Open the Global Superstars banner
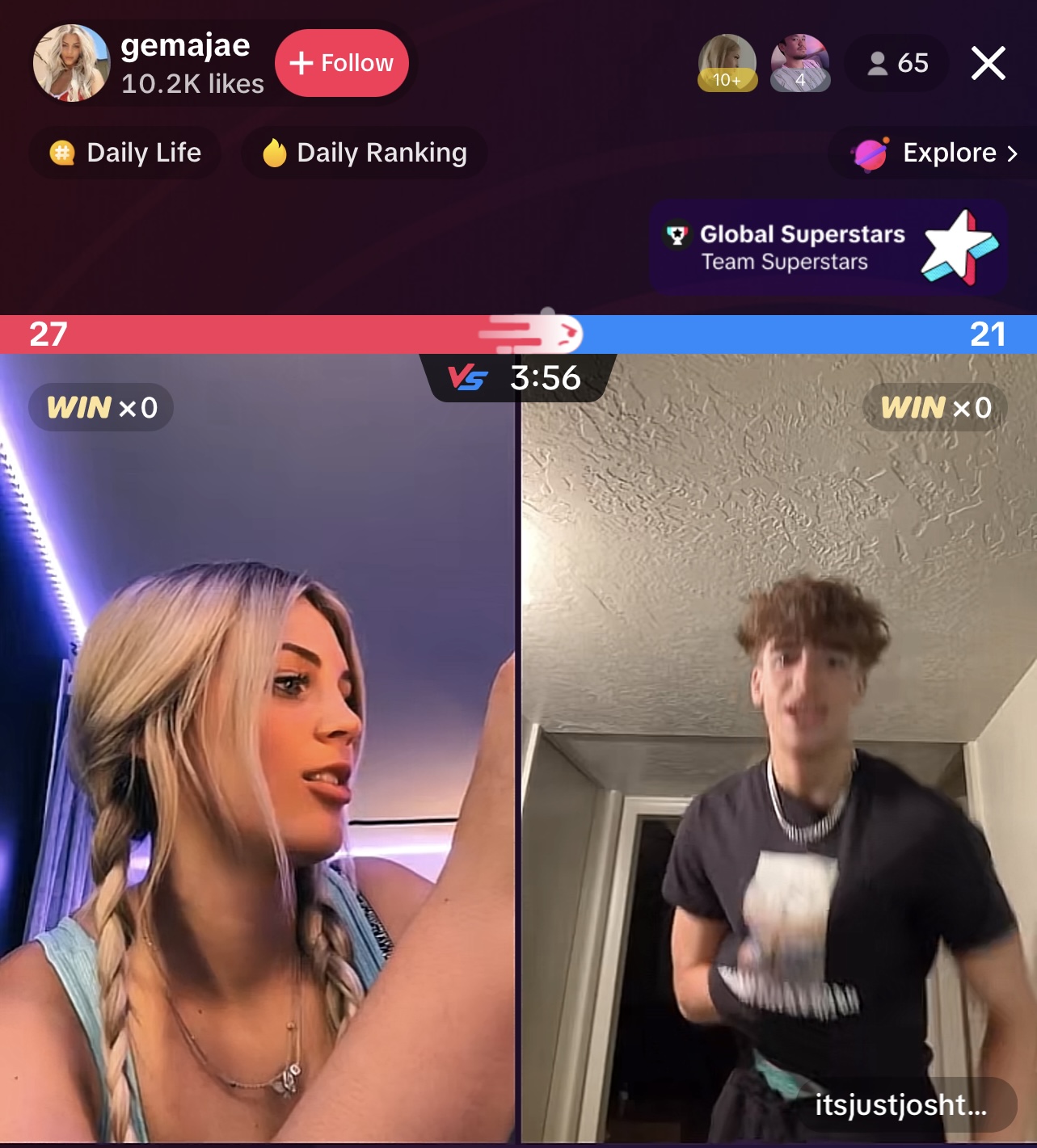 (x=828, y=247)
